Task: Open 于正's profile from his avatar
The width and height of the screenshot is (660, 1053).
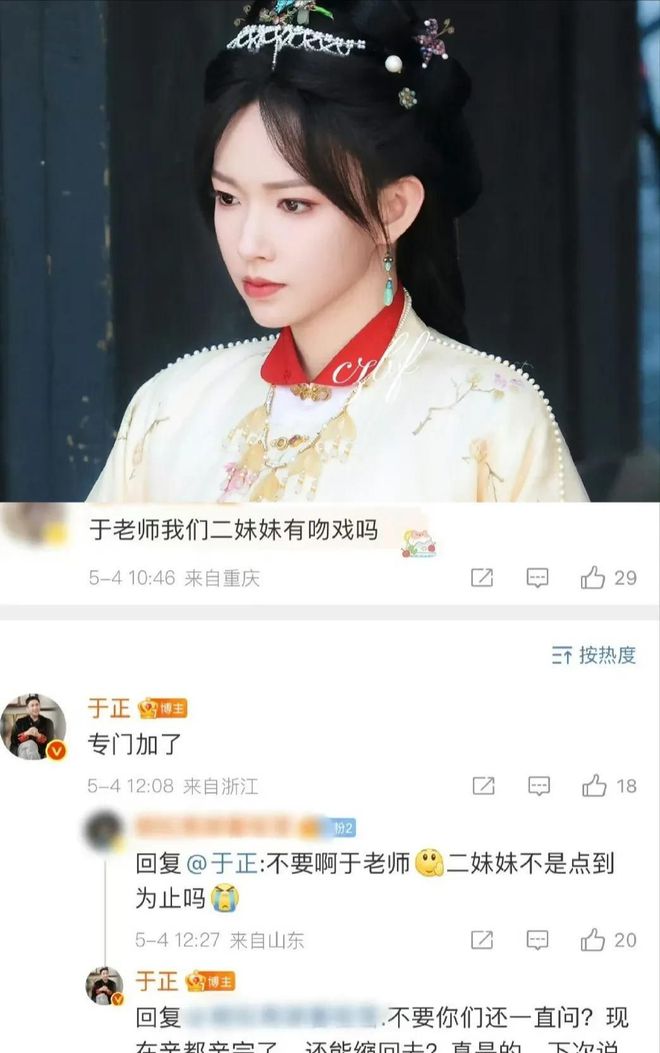Action: click(33, 727)
